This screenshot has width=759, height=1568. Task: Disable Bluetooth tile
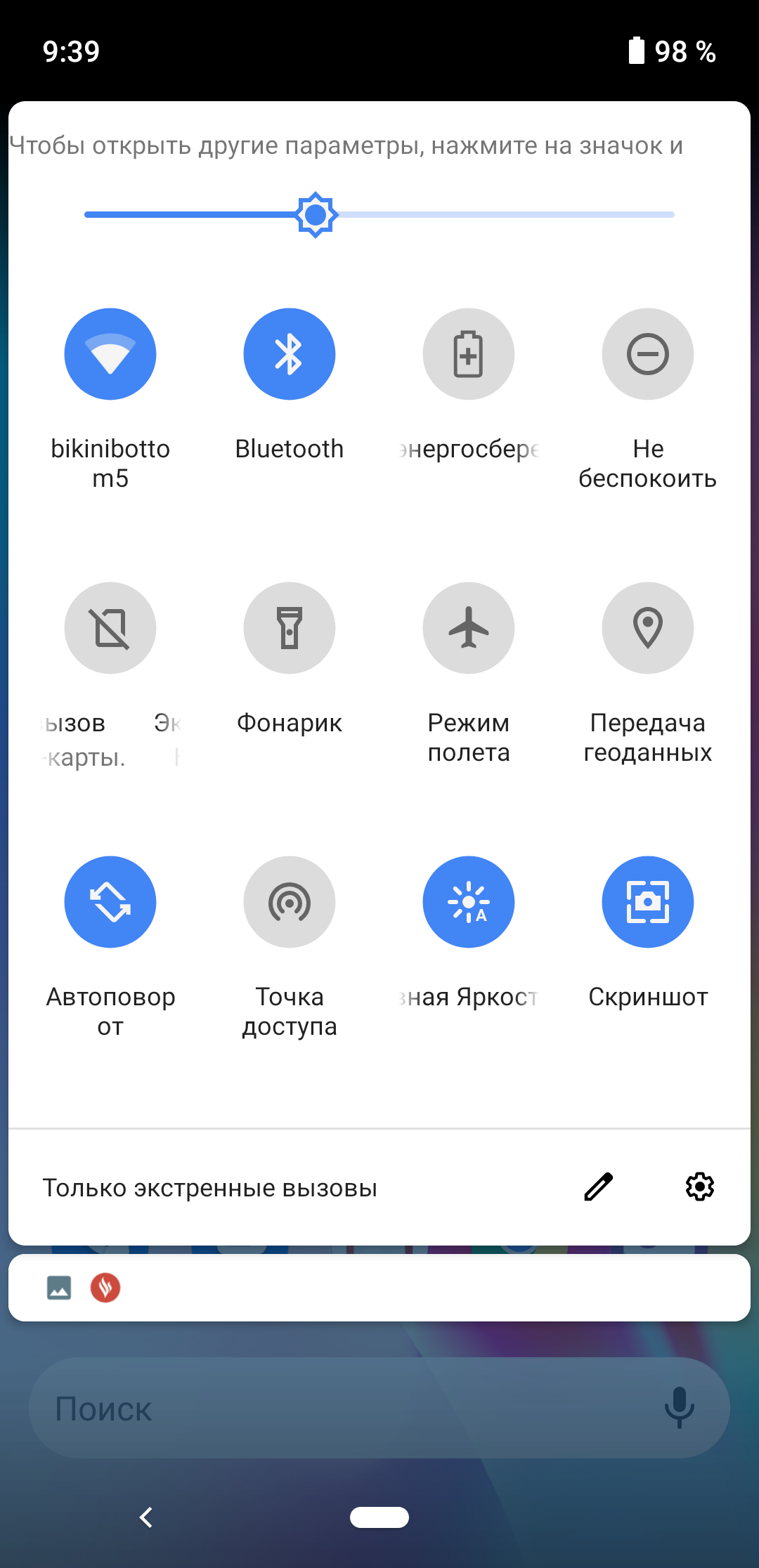pos(290,354)
